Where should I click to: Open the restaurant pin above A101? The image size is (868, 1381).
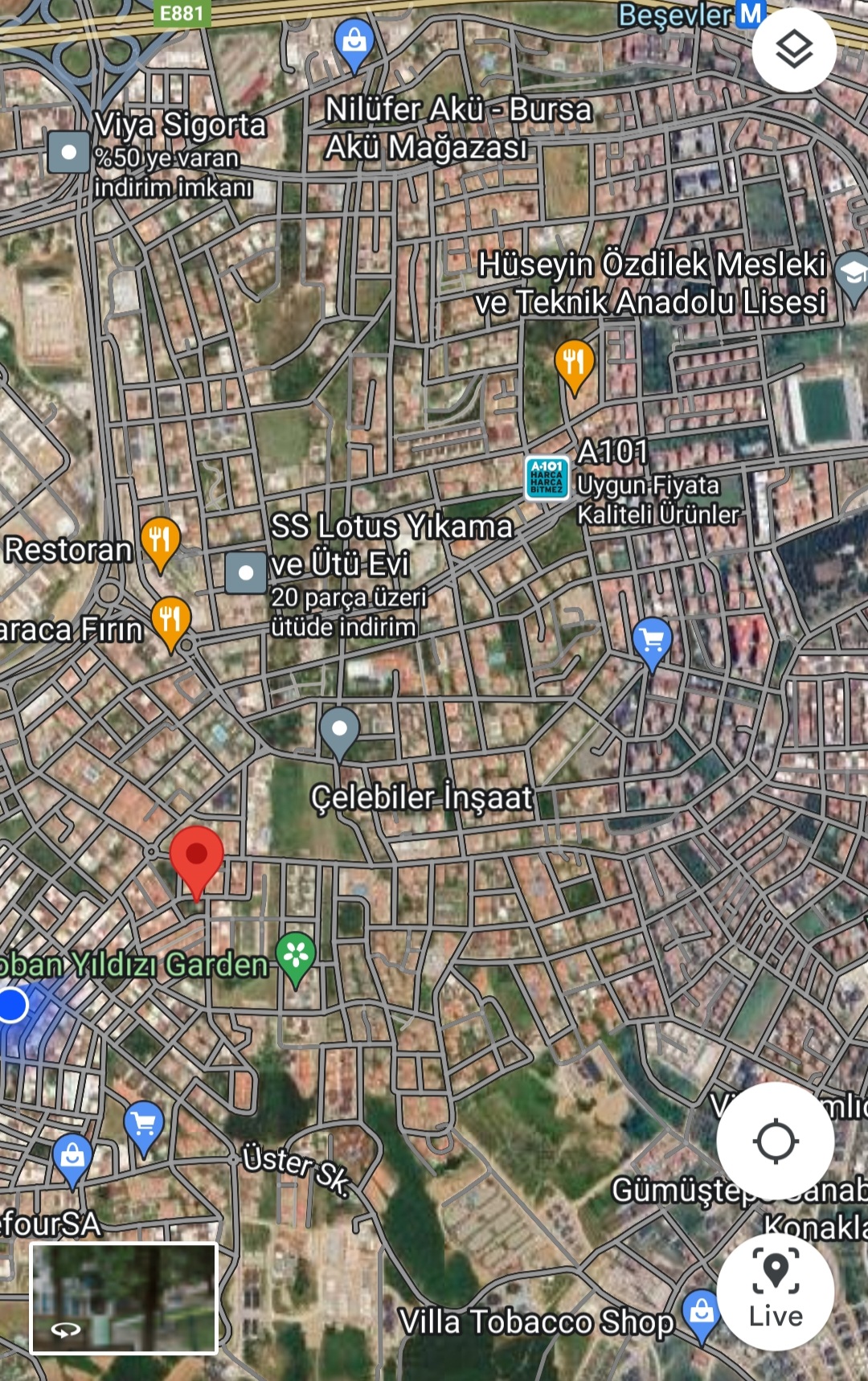tap(575, 363)
